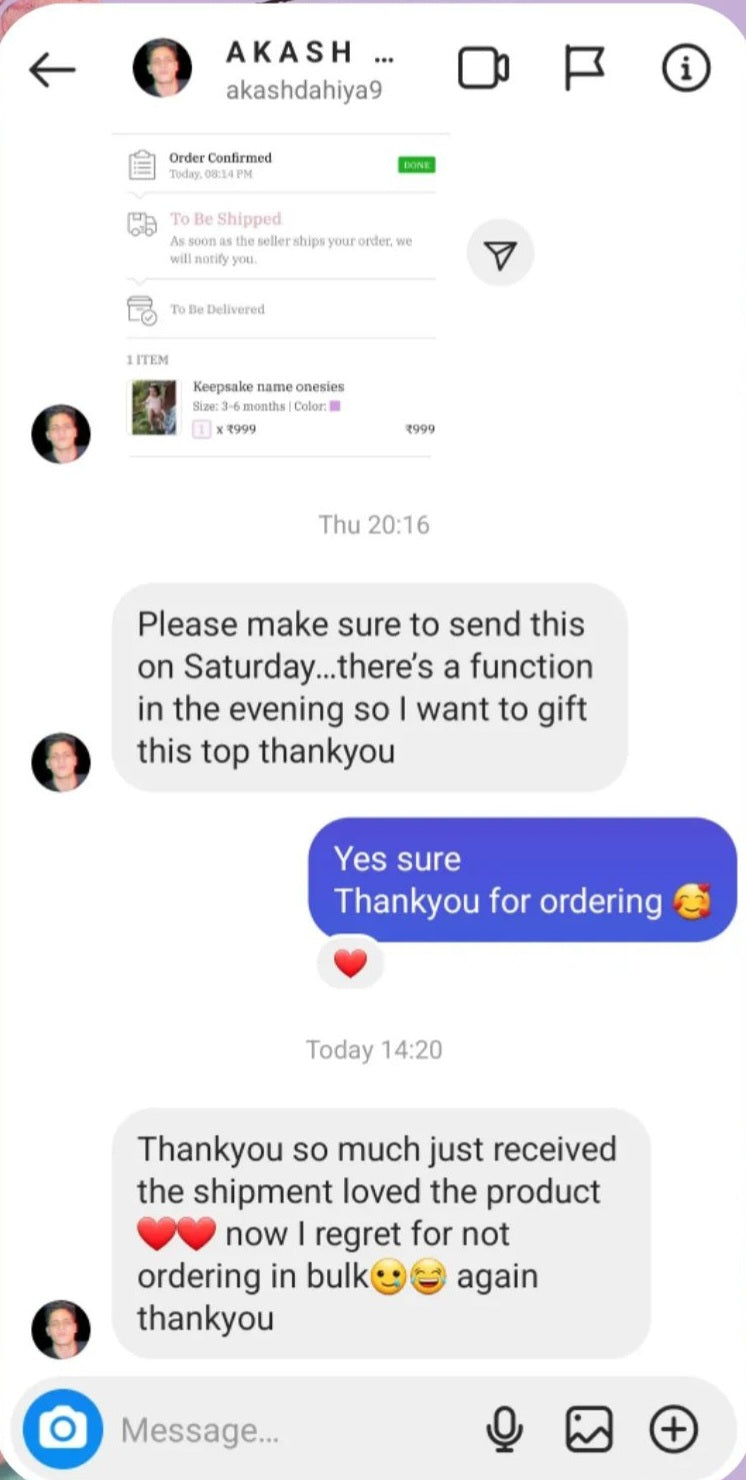Start a video call with Akash

coord(483,69)
